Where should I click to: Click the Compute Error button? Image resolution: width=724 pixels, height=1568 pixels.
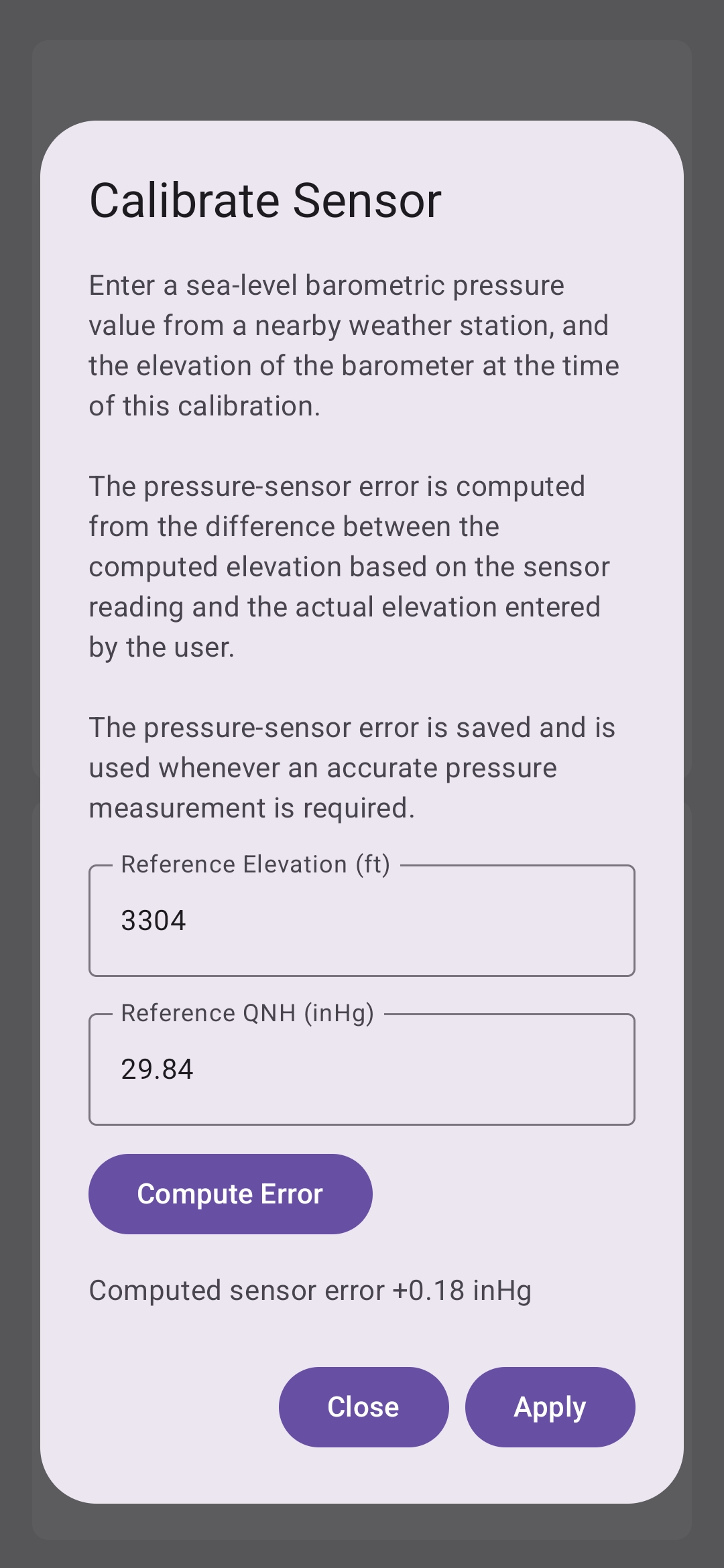pyautogui.click(x=230, y=1193)
